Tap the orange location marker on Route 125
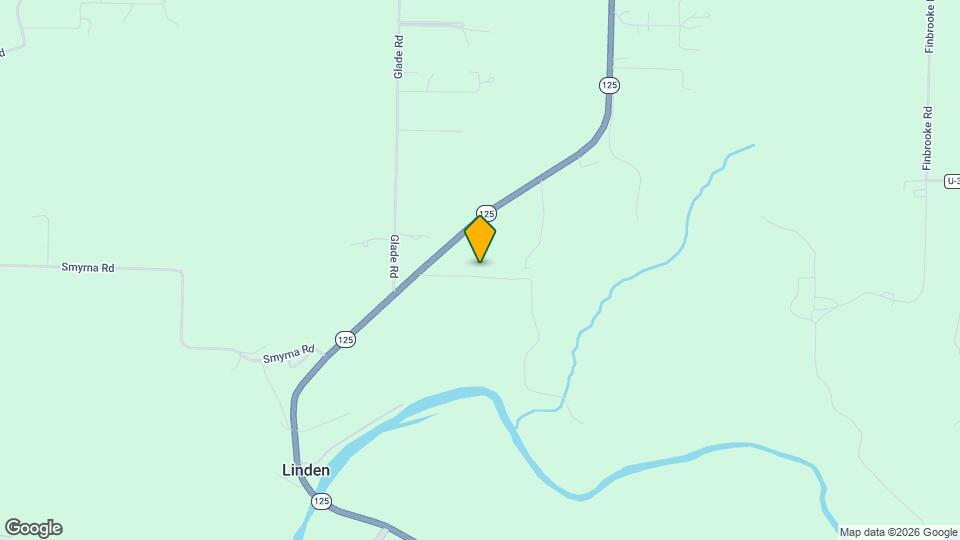The height and width of the screenshot is (540, 960). click(480, 239)
